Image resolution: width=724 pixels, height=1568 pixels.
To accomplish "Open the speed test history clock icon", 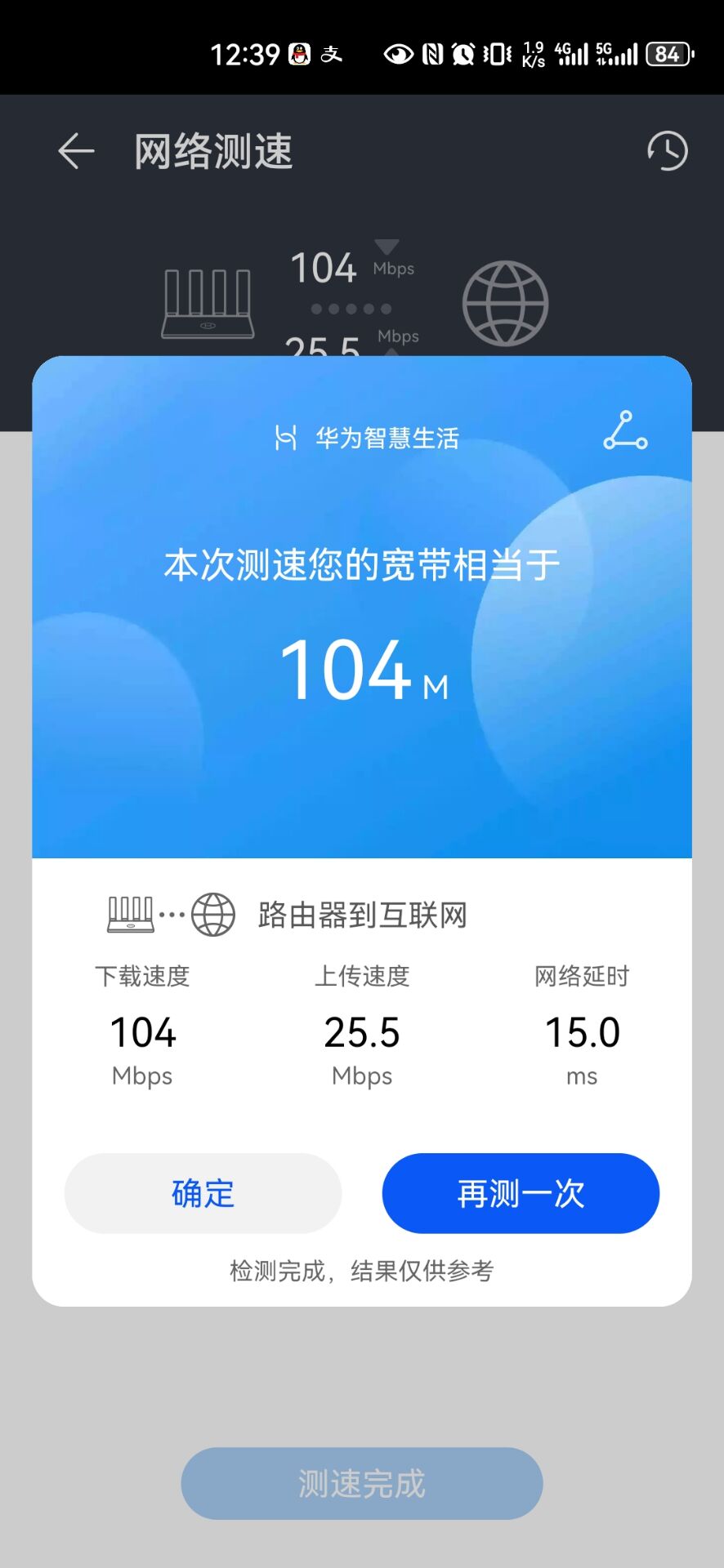I will point(668,151).
